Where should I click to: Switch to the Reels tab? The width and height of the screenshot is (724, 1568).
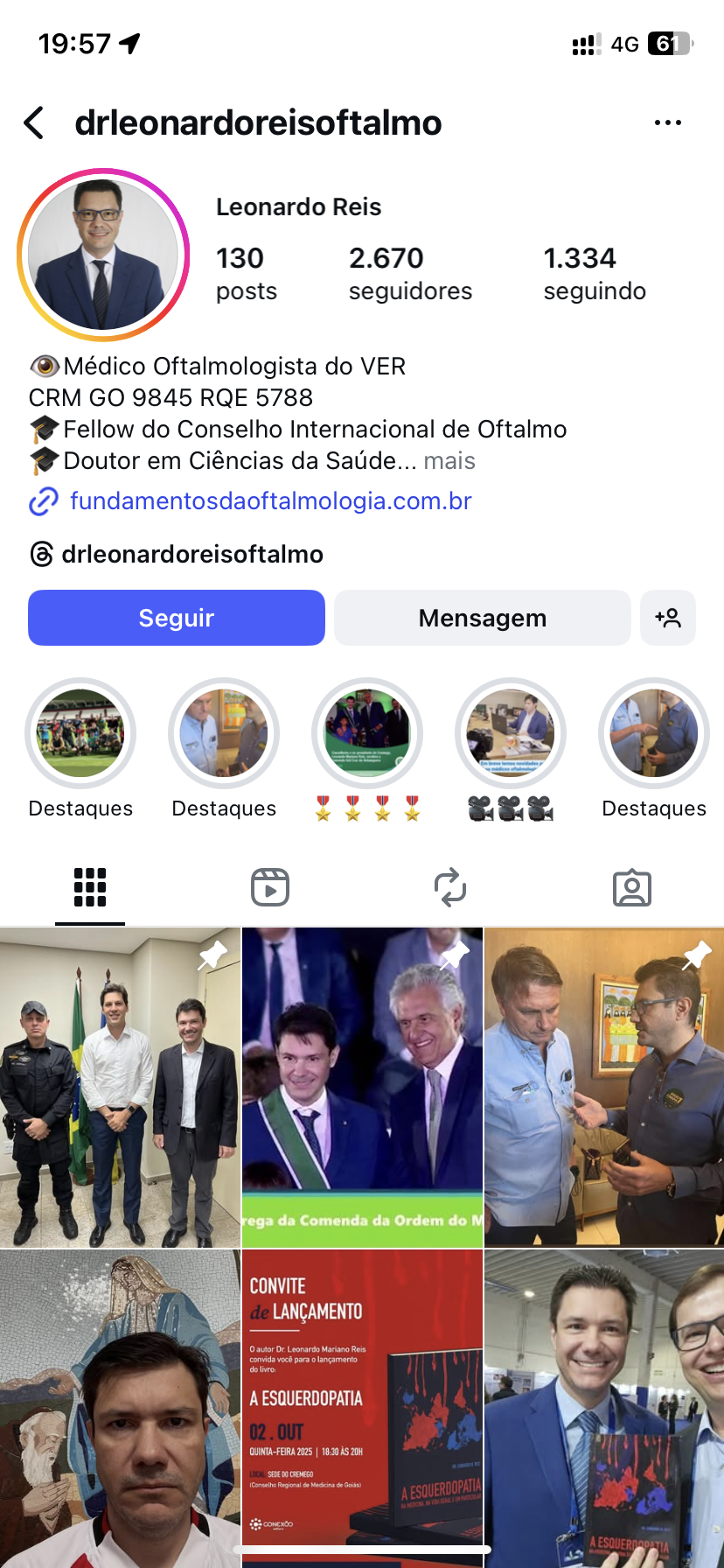tap(270, 887)
